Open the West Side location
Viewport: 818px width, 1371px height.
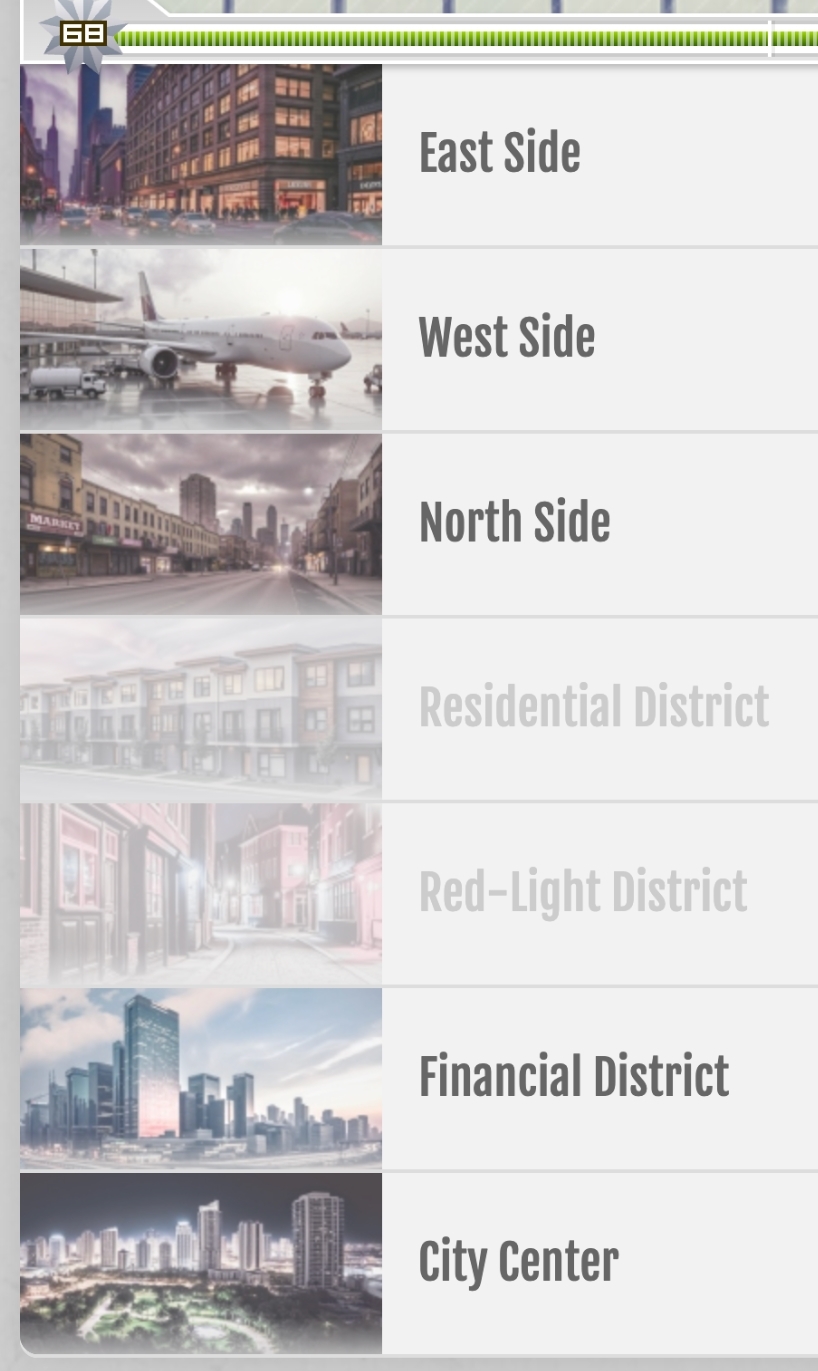[506, 338]
